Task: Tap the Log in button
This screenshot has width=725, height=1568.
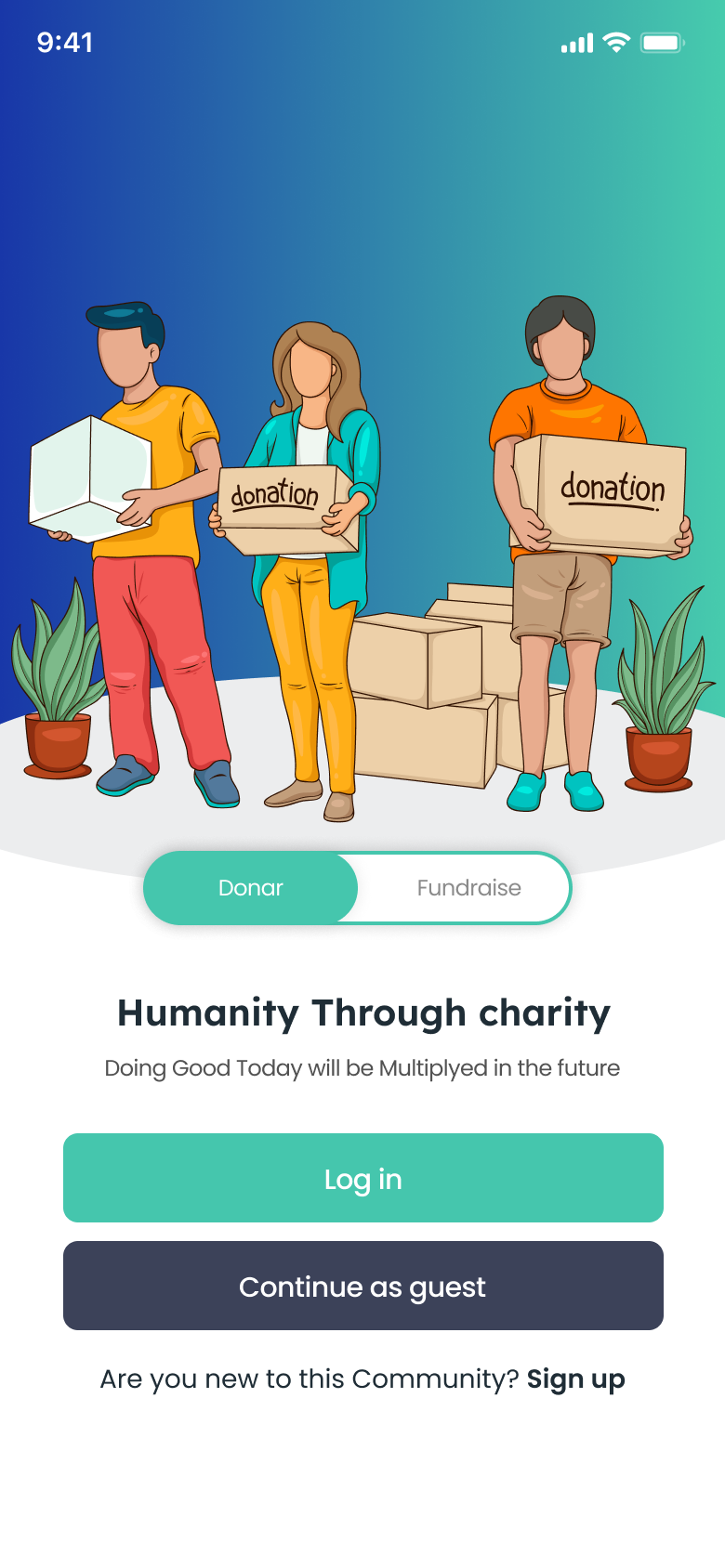Action: point(362,1178)
